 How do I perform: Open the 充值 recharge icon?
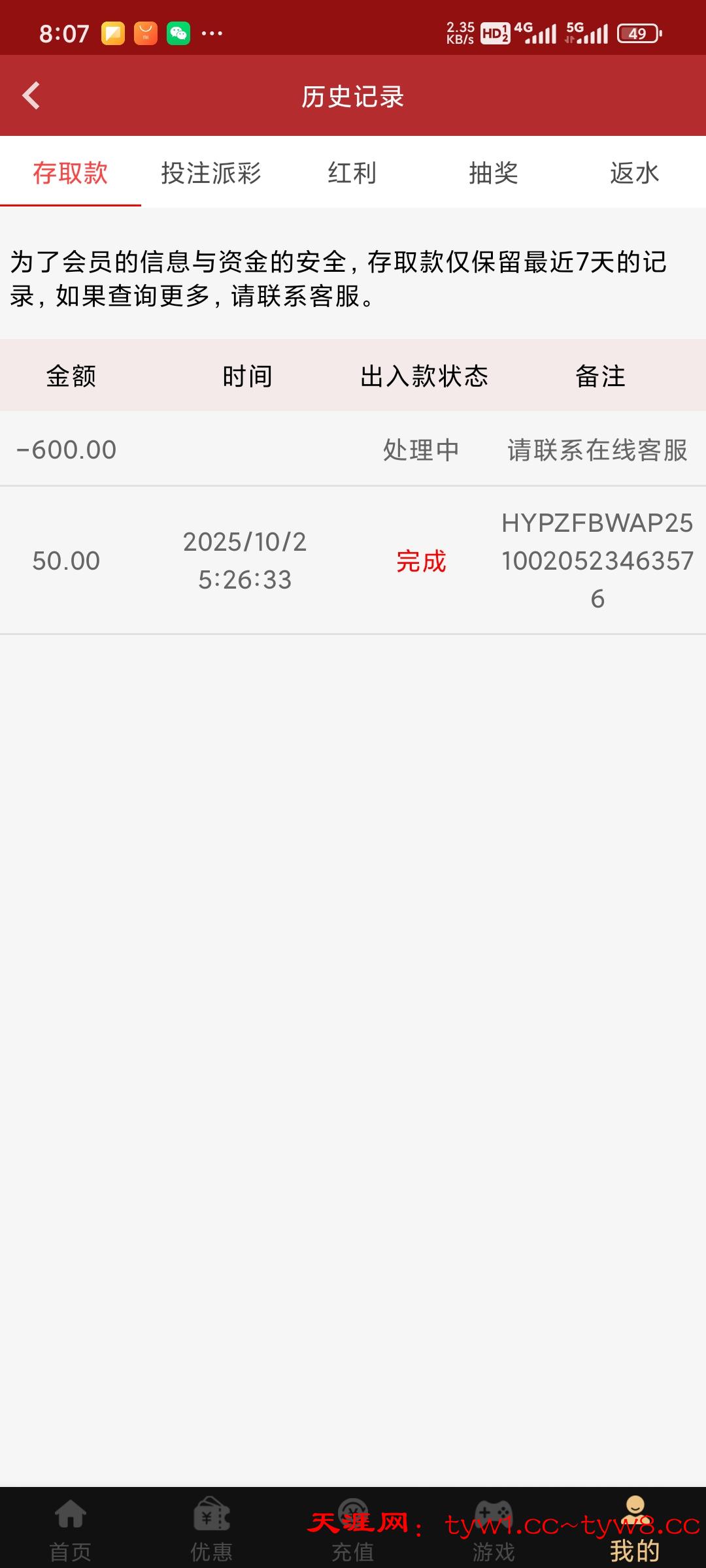point(353,1509)
